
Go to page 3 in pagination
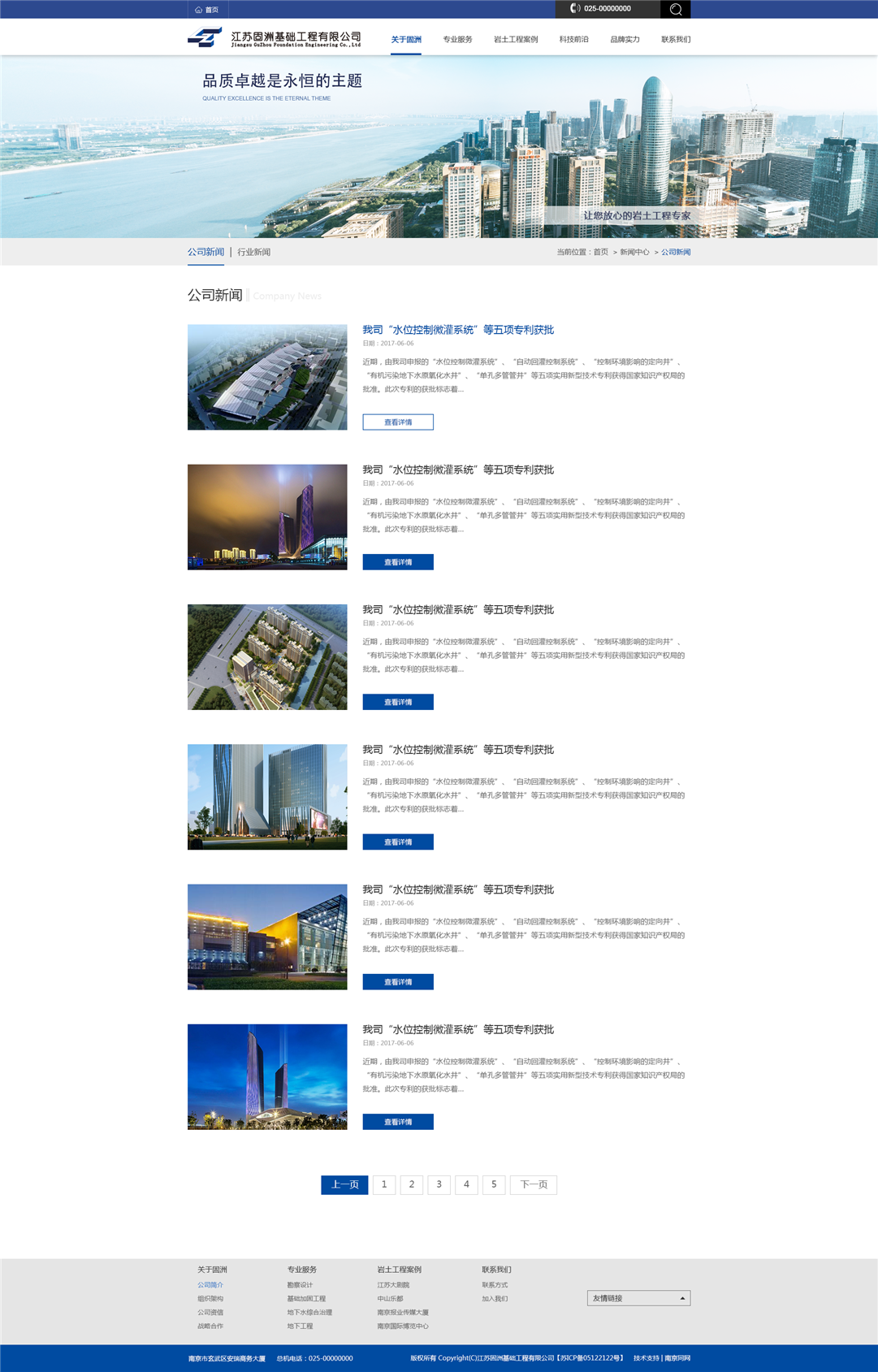(439, 1184)
